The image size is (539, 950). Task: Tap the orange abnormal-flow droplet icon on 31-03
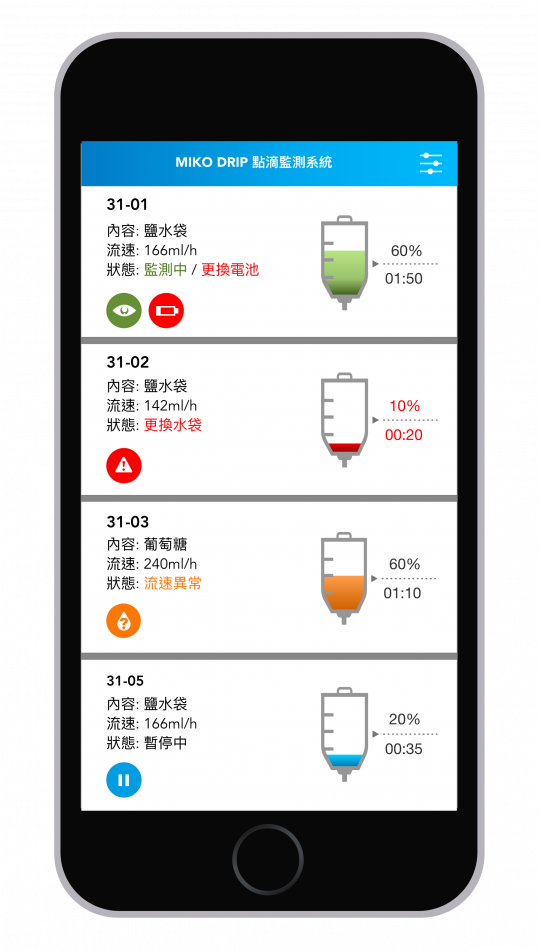124,621
